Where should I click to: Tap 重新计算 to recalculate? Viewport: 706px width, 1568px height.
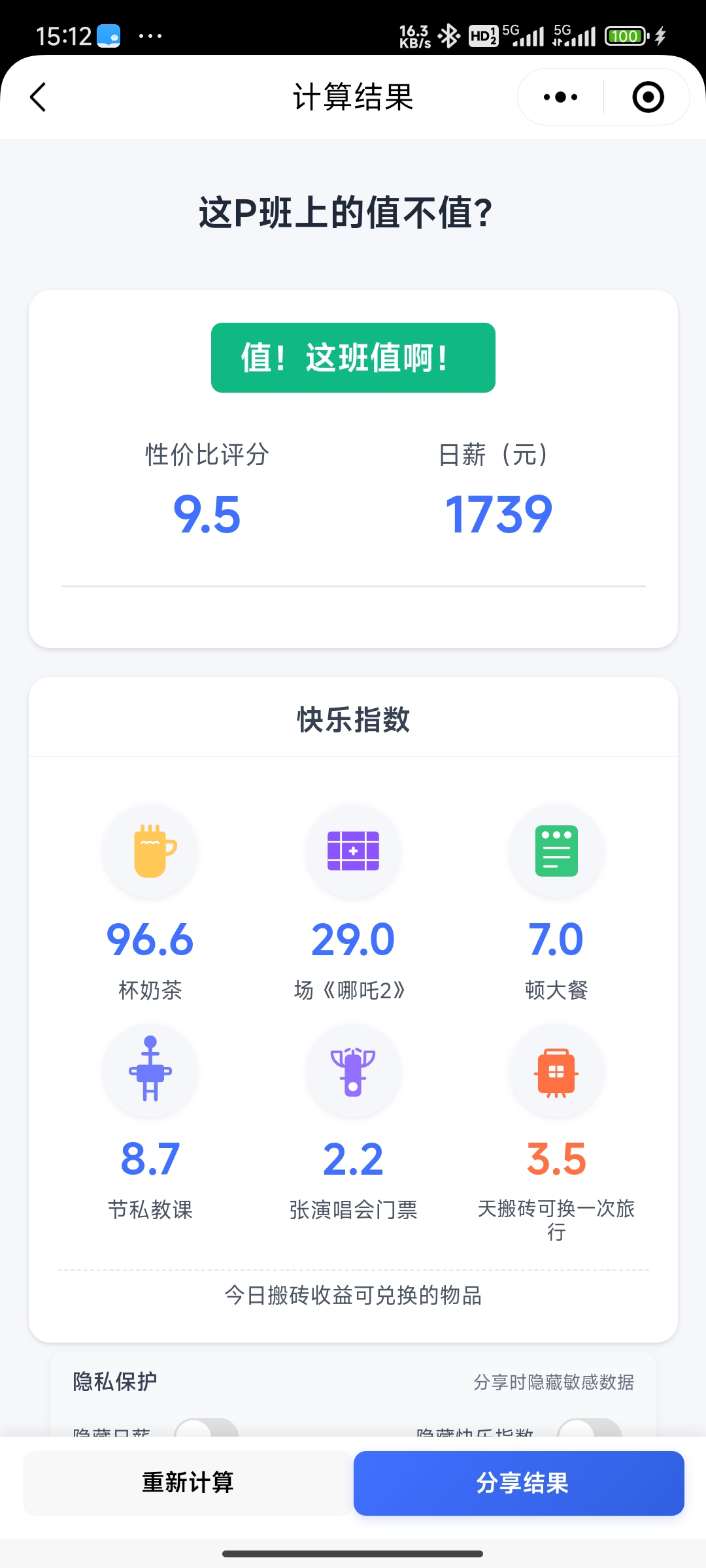tap(188, 1482)
